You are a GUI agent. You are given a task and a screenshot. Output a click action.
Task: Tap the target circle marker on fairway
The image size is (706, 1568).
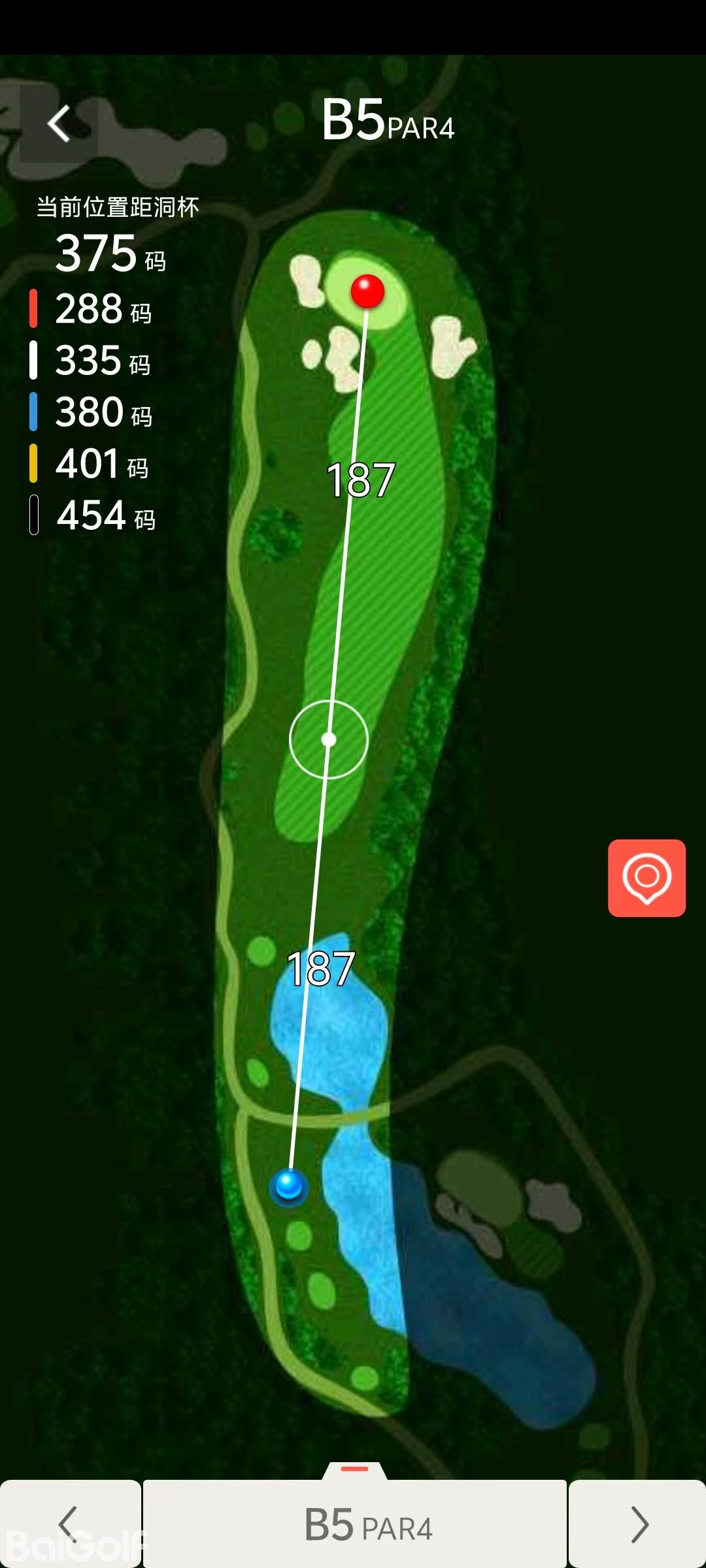click(x=329, y=739)
